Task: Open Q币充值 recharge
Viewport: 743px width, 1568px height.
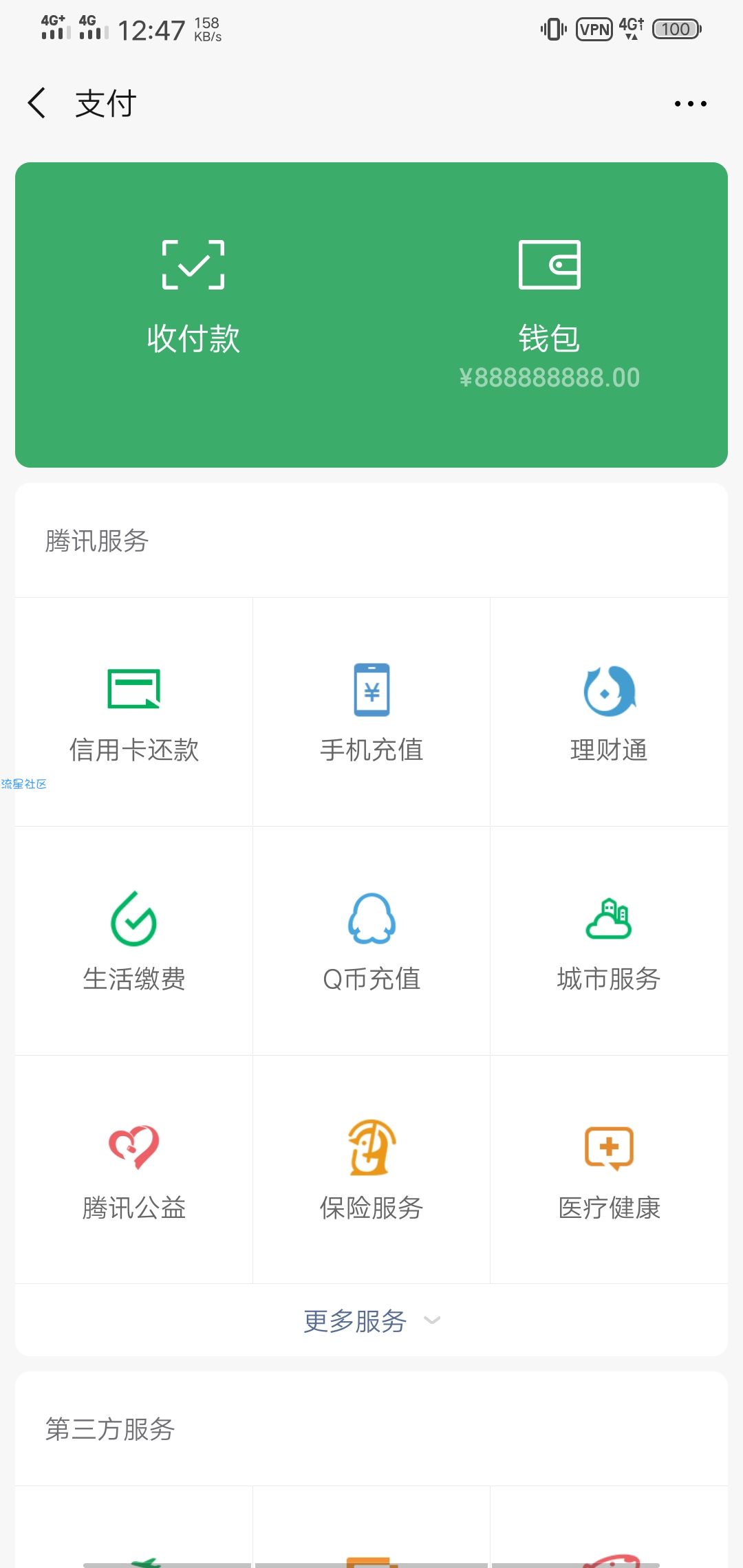Action: tap(371, 941)
